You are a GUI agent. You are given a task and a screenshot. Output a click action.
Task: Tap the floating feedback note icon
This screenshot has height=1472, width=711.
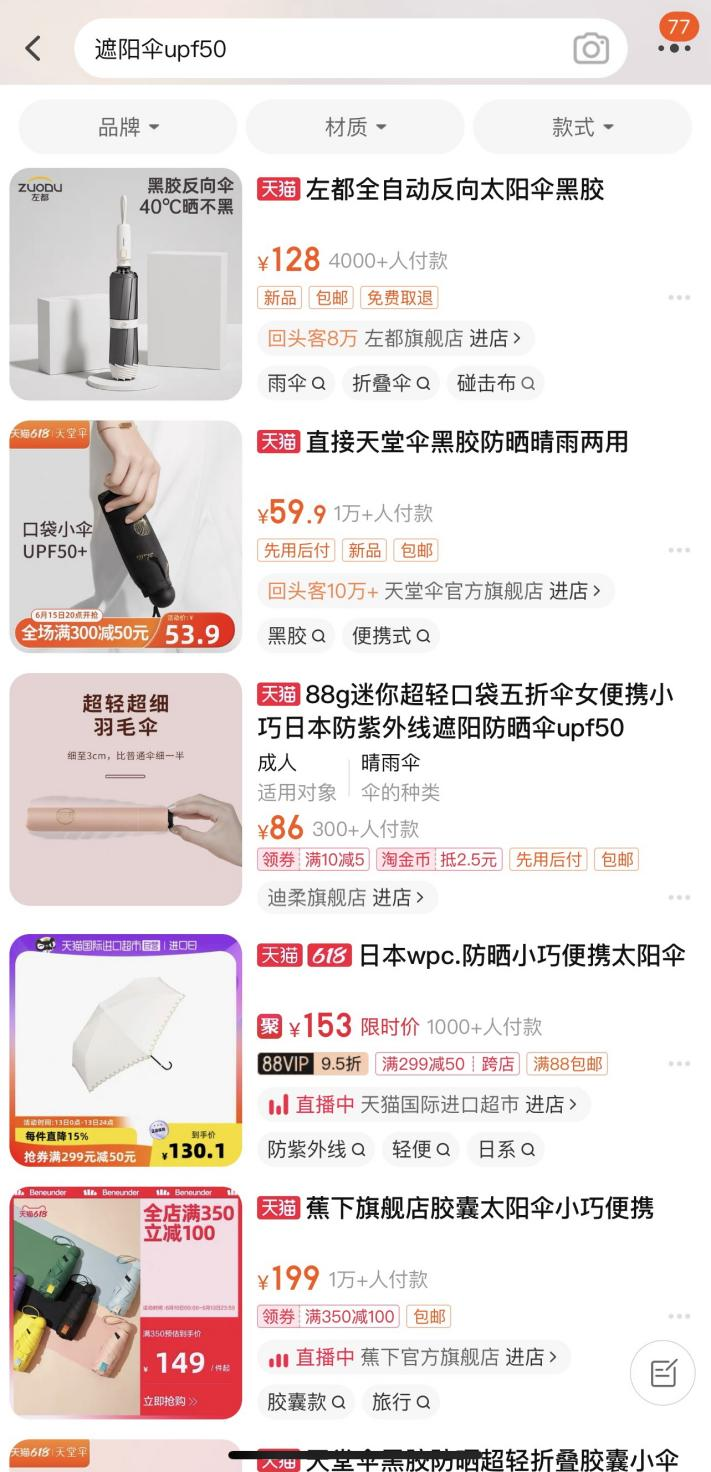click(x=663, y=1373)
